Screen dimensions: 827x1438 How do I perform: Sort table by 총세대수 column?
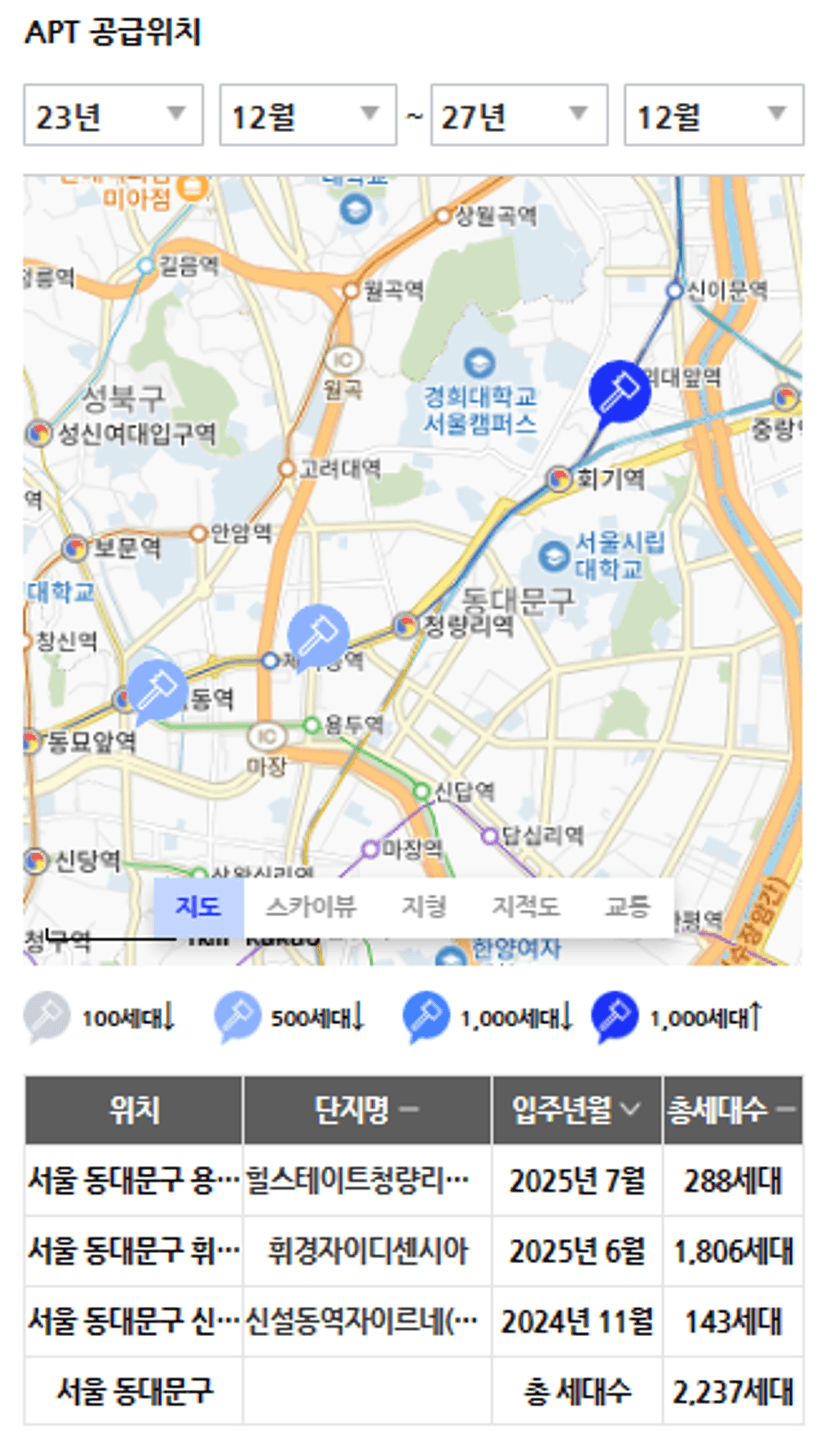tap(732, 1110)
